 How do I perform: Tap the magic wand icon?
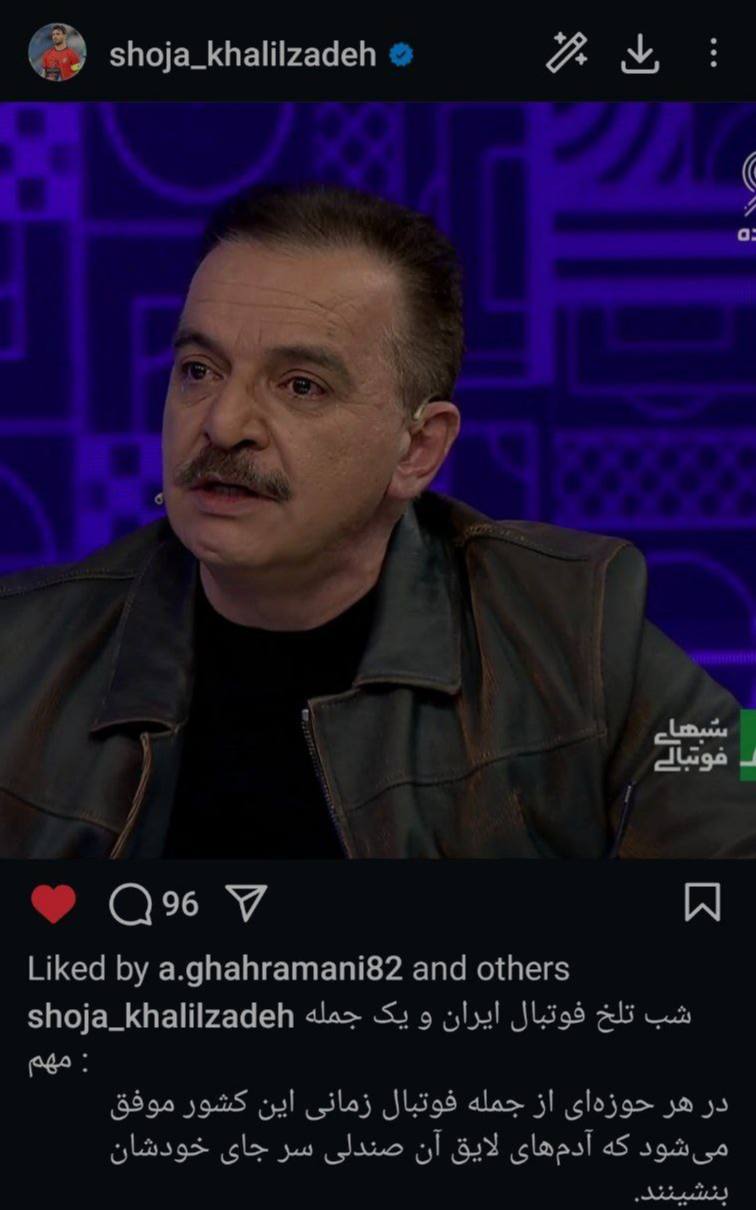click(567, 53)
